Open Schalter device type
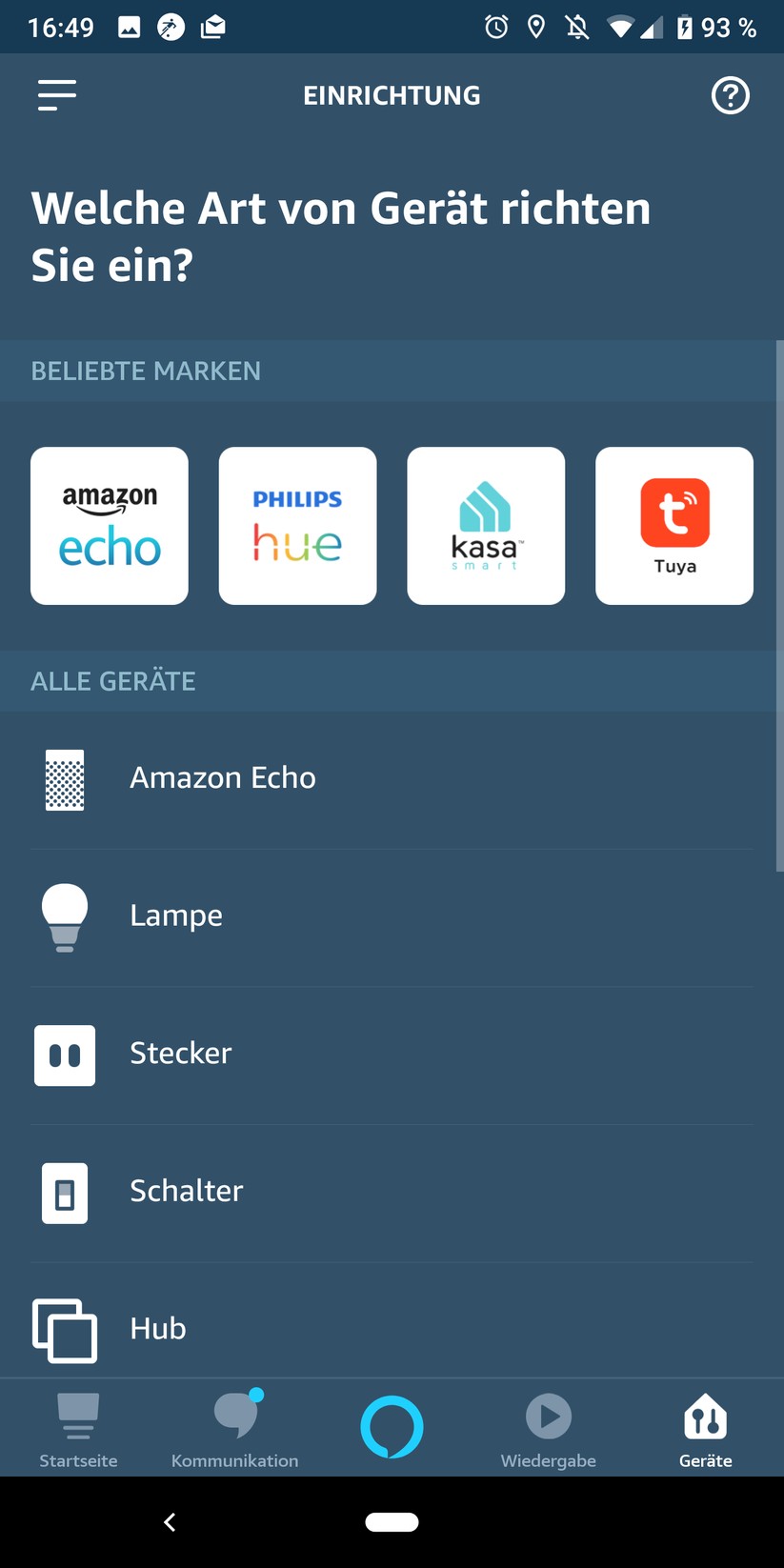The image size is (784, 1568). (187, 1192)
